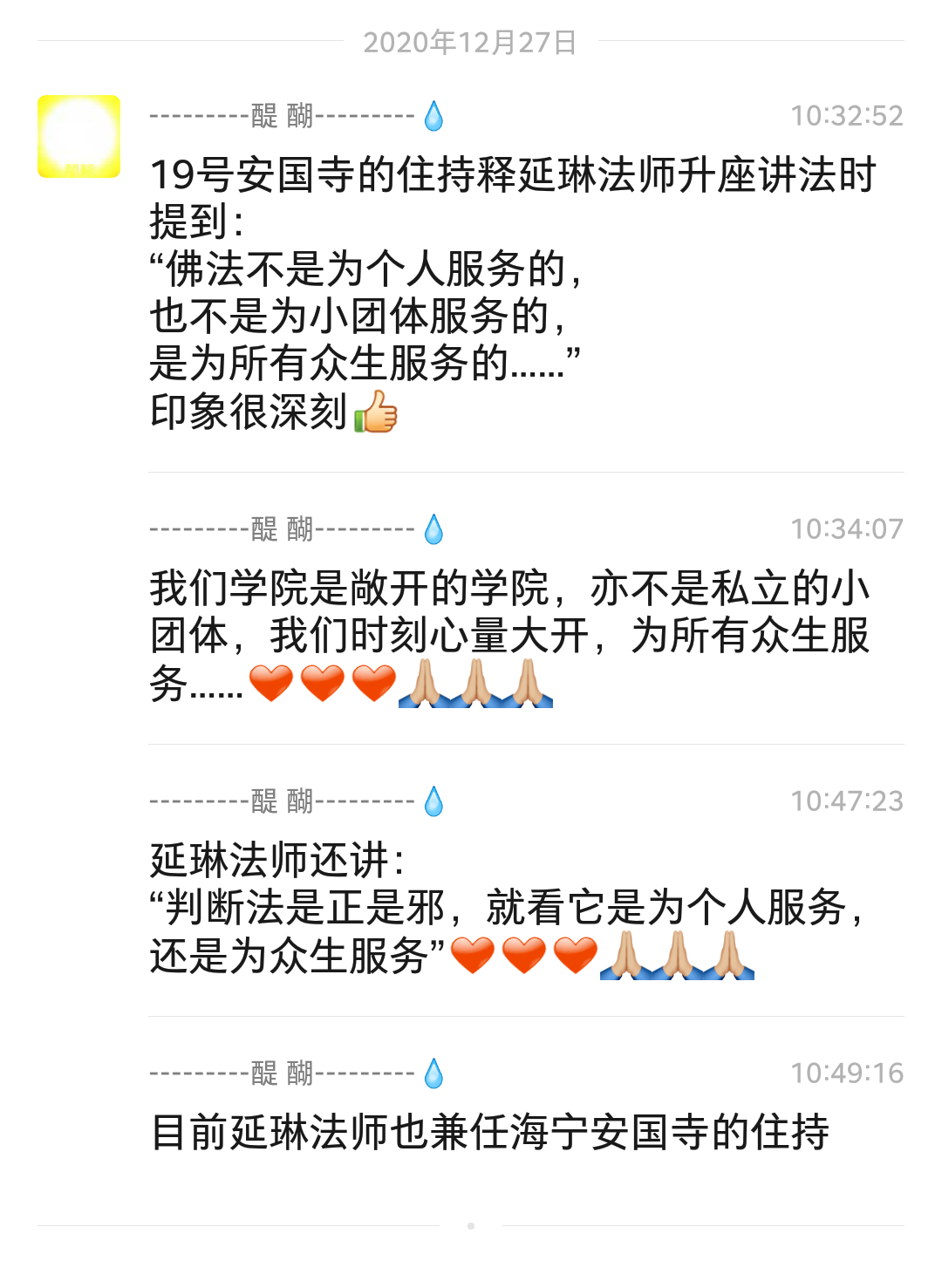
Task: Open the sender's yellow avatar picture
Action: coord(78,134)
